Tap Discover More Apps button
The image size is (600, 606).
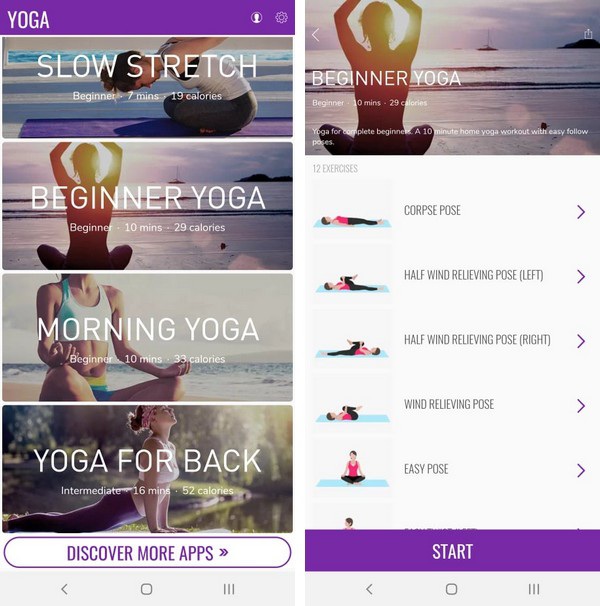(x=147, y=552)
